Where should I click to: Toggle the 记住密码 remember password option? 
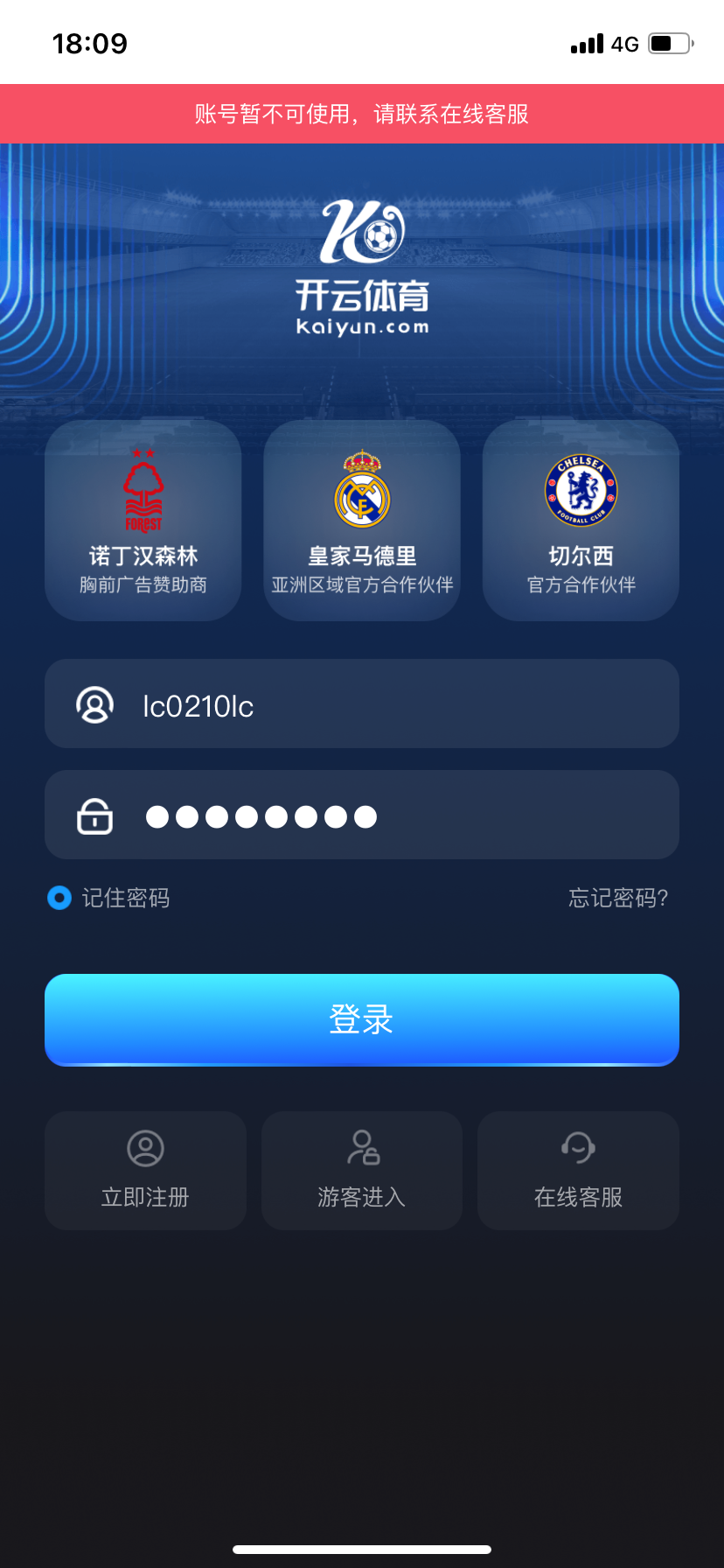coord(59,898)
